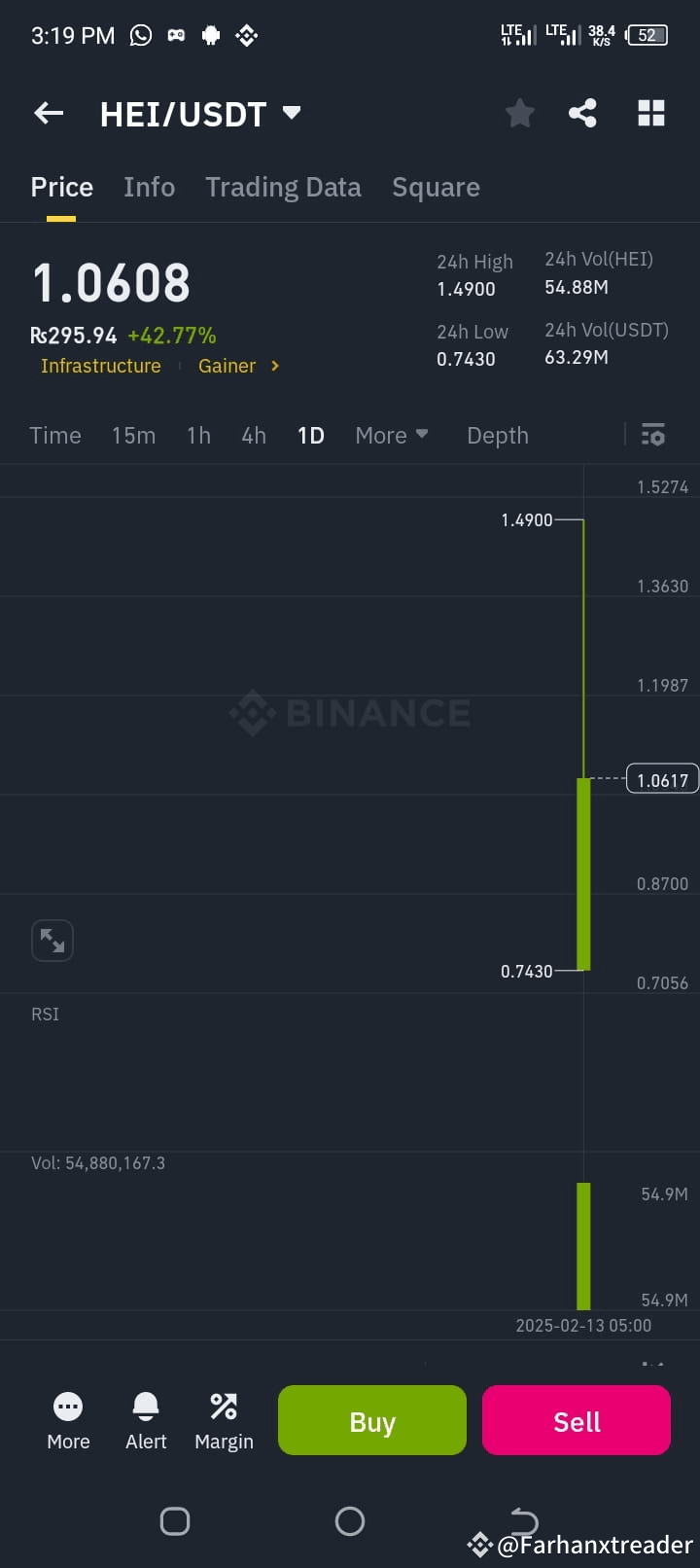Favorite HEI/USDT with the star icon
700x1568 pixels.
coord(519,113)
